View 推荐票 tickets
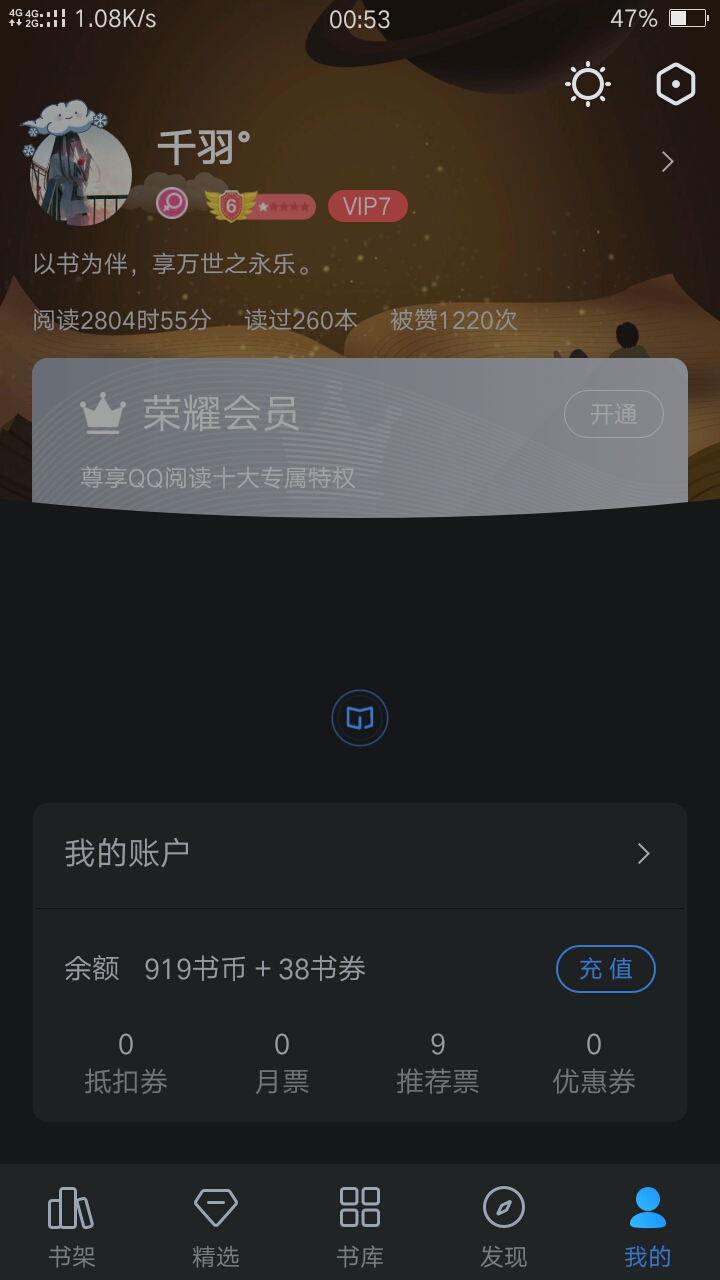This screenshot has width=720, height=1280. pos(438,1063)
